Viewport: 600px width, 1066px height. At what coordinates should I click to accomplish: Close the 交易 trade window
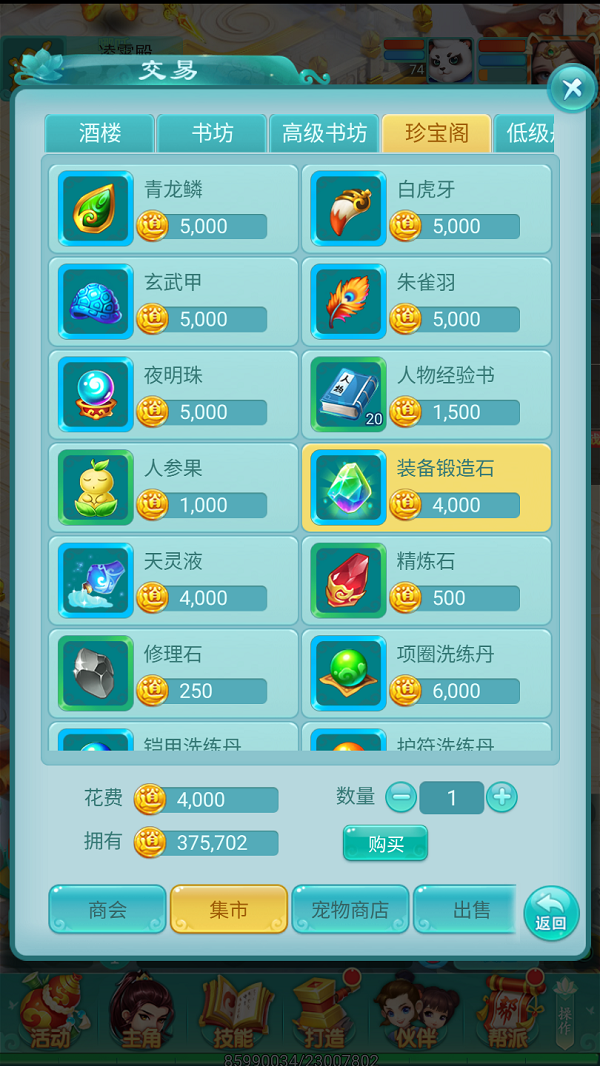point(572,89)
